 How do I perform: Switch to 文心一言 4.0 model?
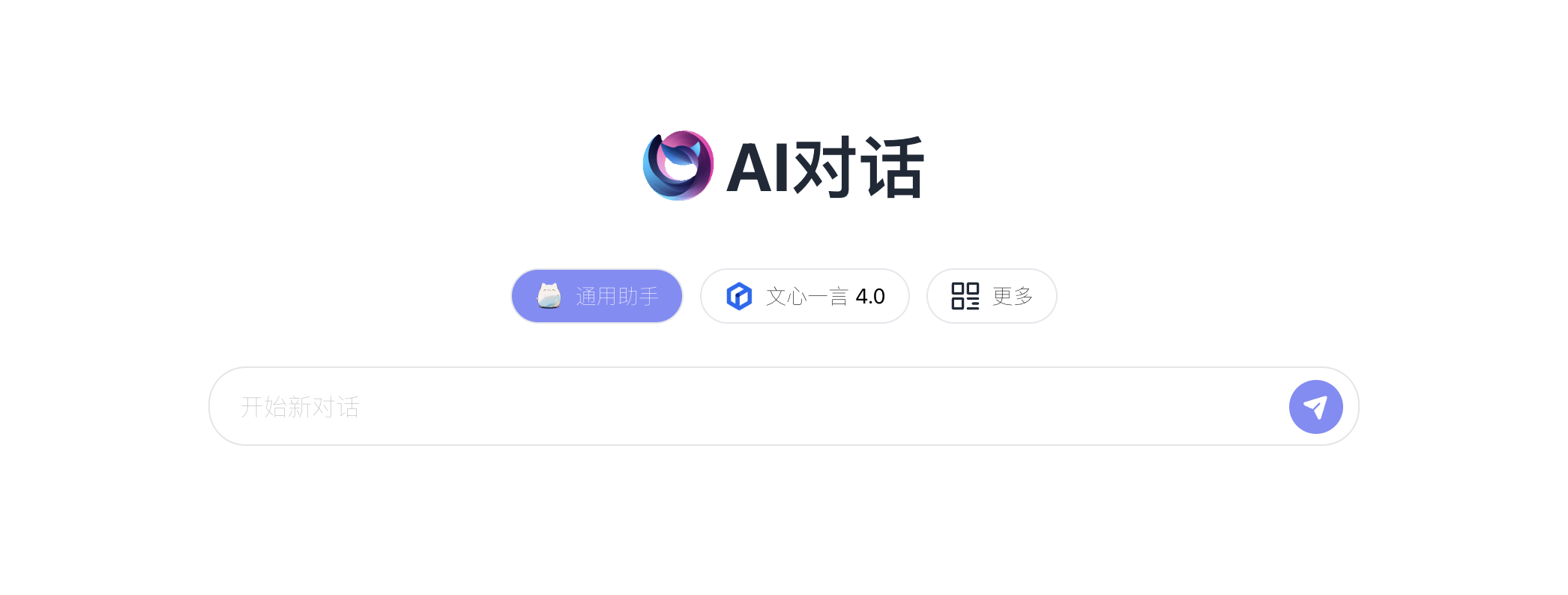coord(804,296)
